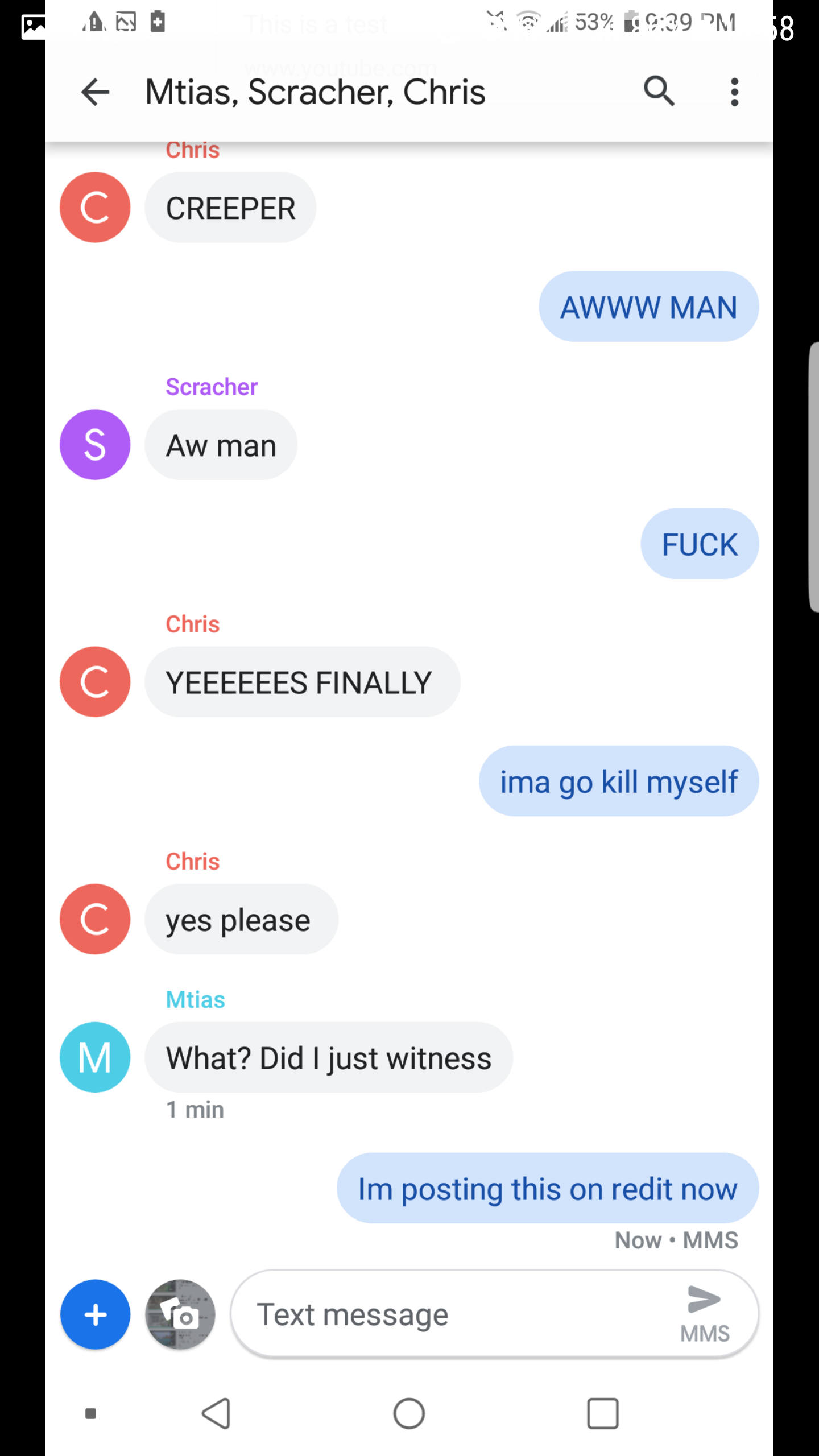The height and width of the screenshot is (1456, 819).
Task: Tap Mtias's teal avatar
Action: click(x=95, y=1057)
